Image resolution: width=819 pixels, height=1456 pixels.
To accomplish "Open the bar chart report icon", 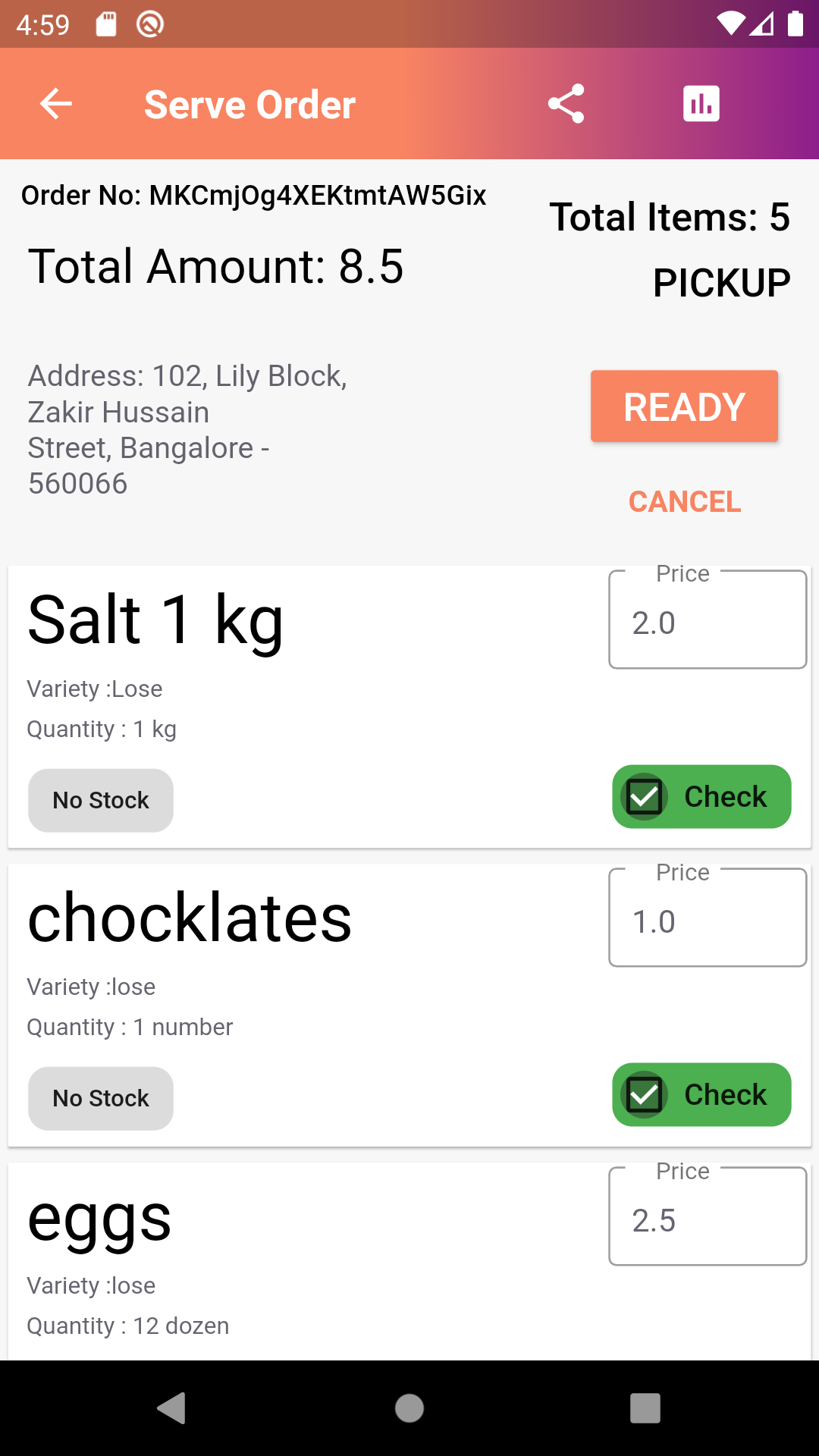I will pyautogui.click(x=701, y=104).
